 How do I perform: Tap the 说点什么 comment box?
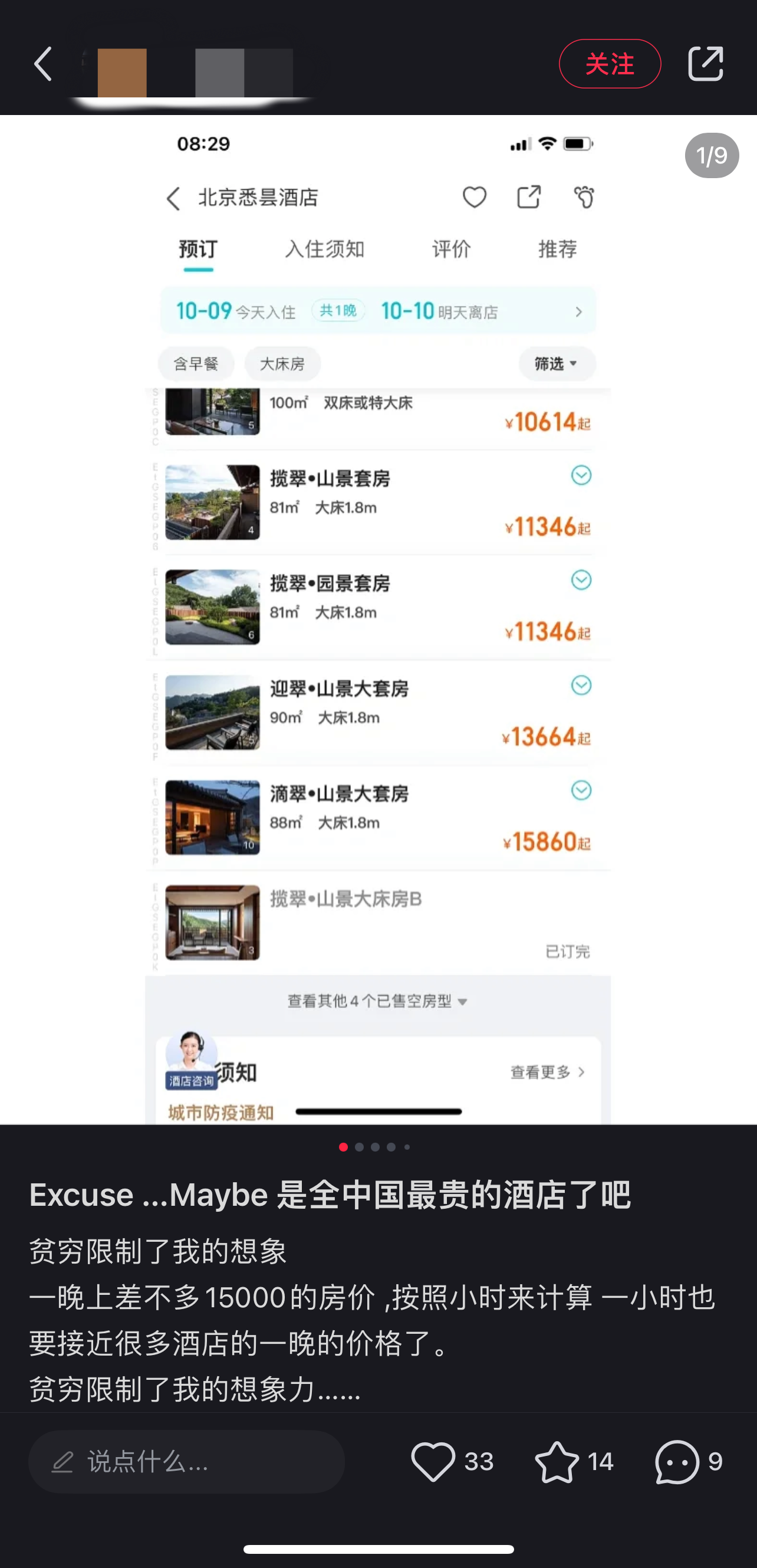(186, 1461)
